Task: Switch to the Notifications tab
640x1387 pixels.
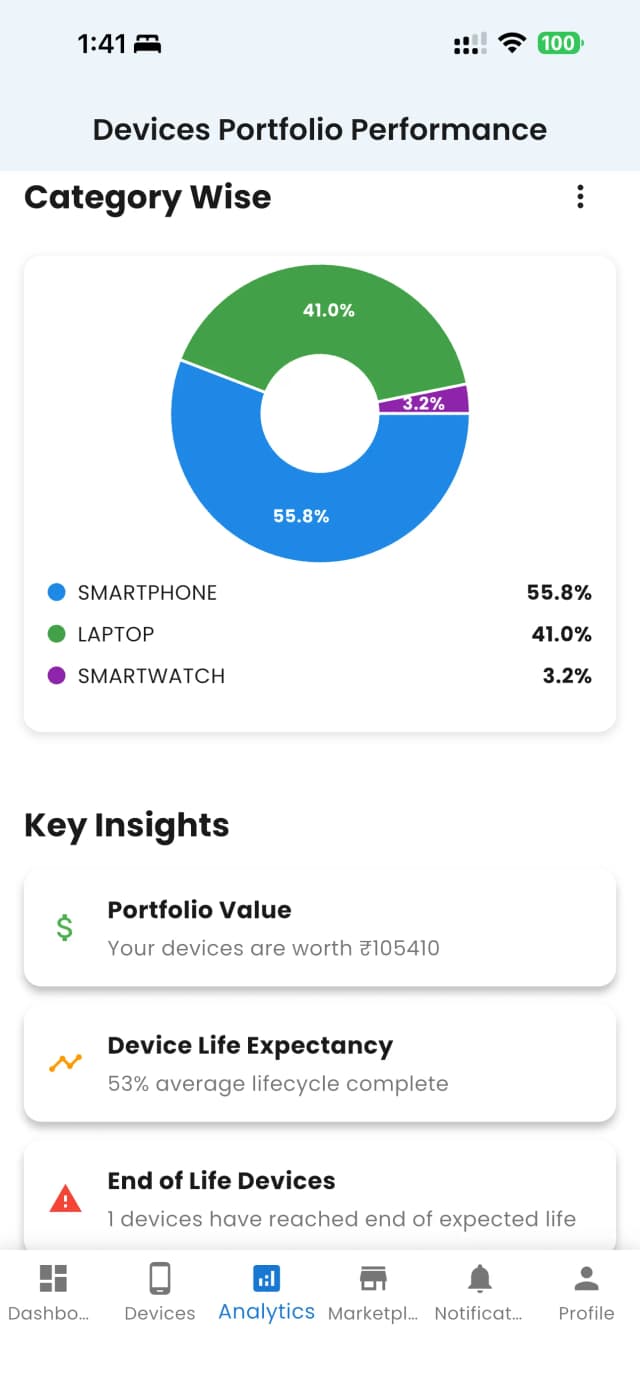Action: click(x=479, y=1292)
